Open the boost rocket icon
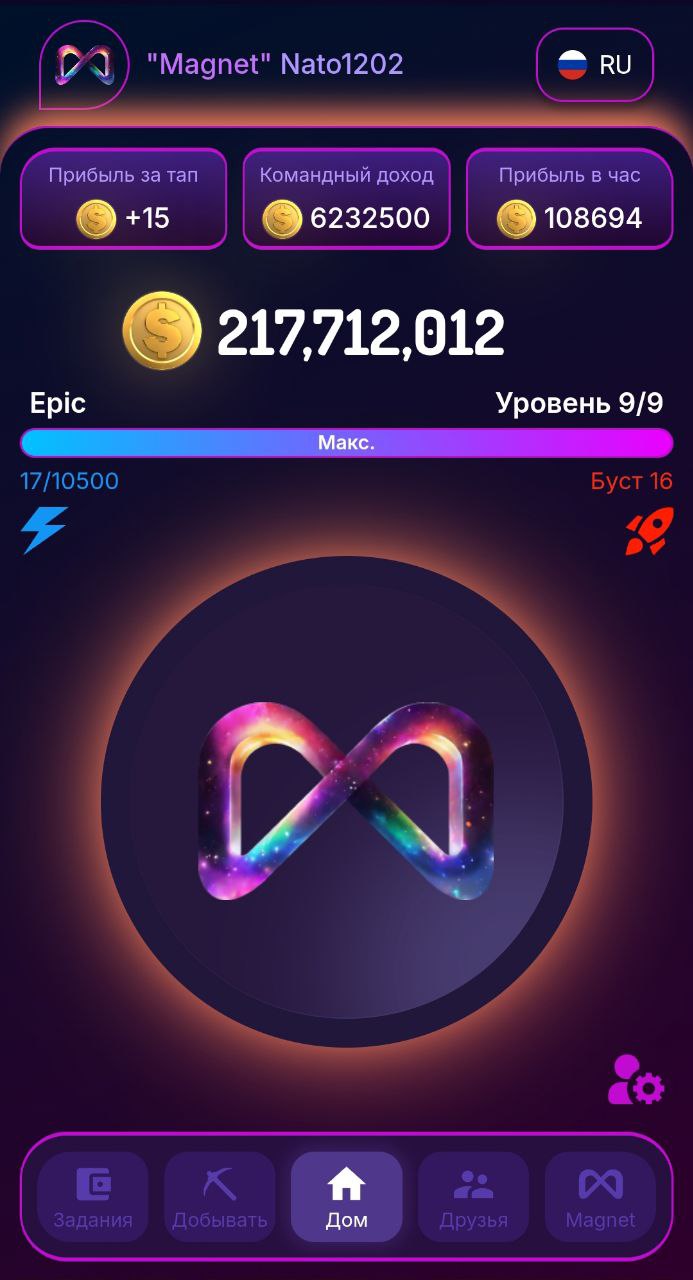This screenshot has height=1280, width=693. click(x=649, y=531)
